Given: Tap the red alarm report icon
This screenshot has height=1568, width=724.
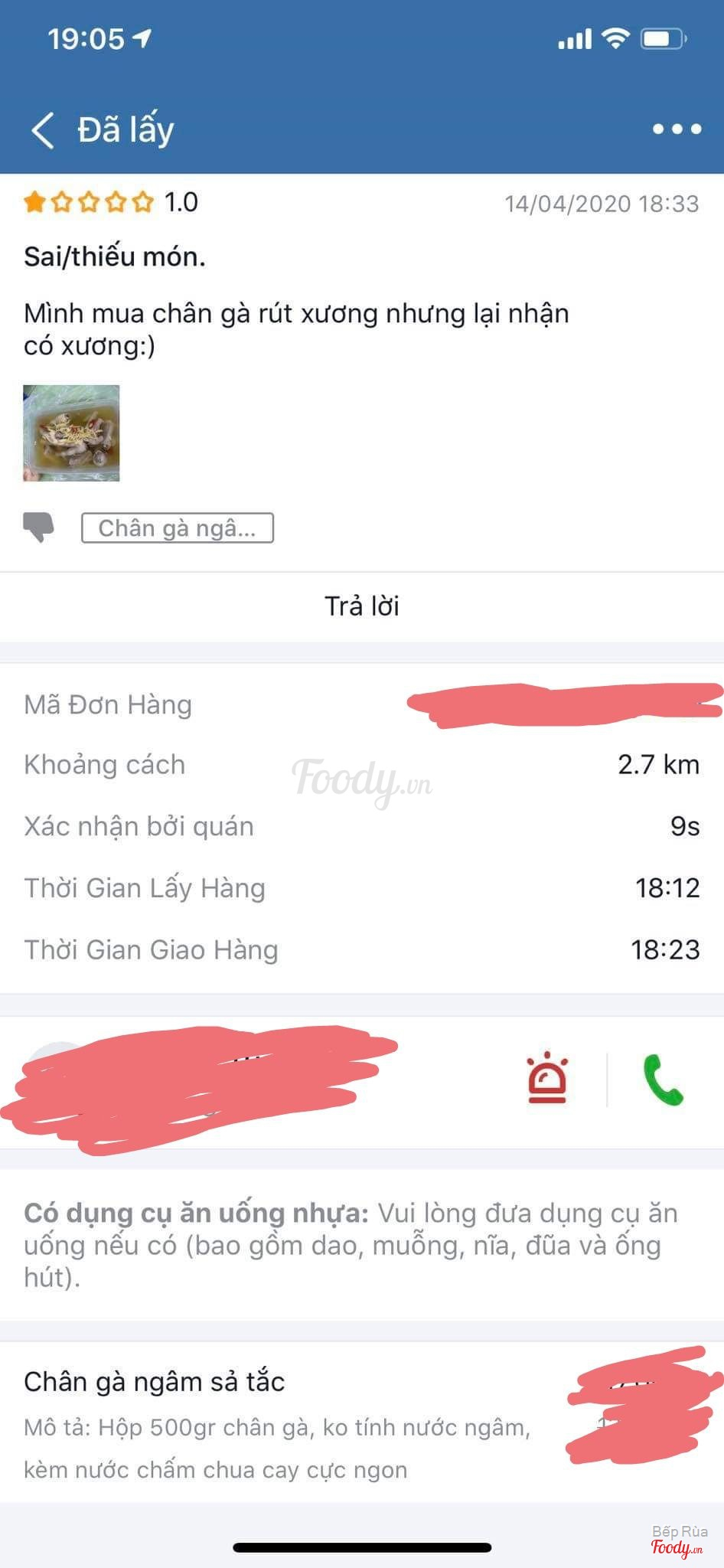Looking at the screenshot, I should 547,1079.
